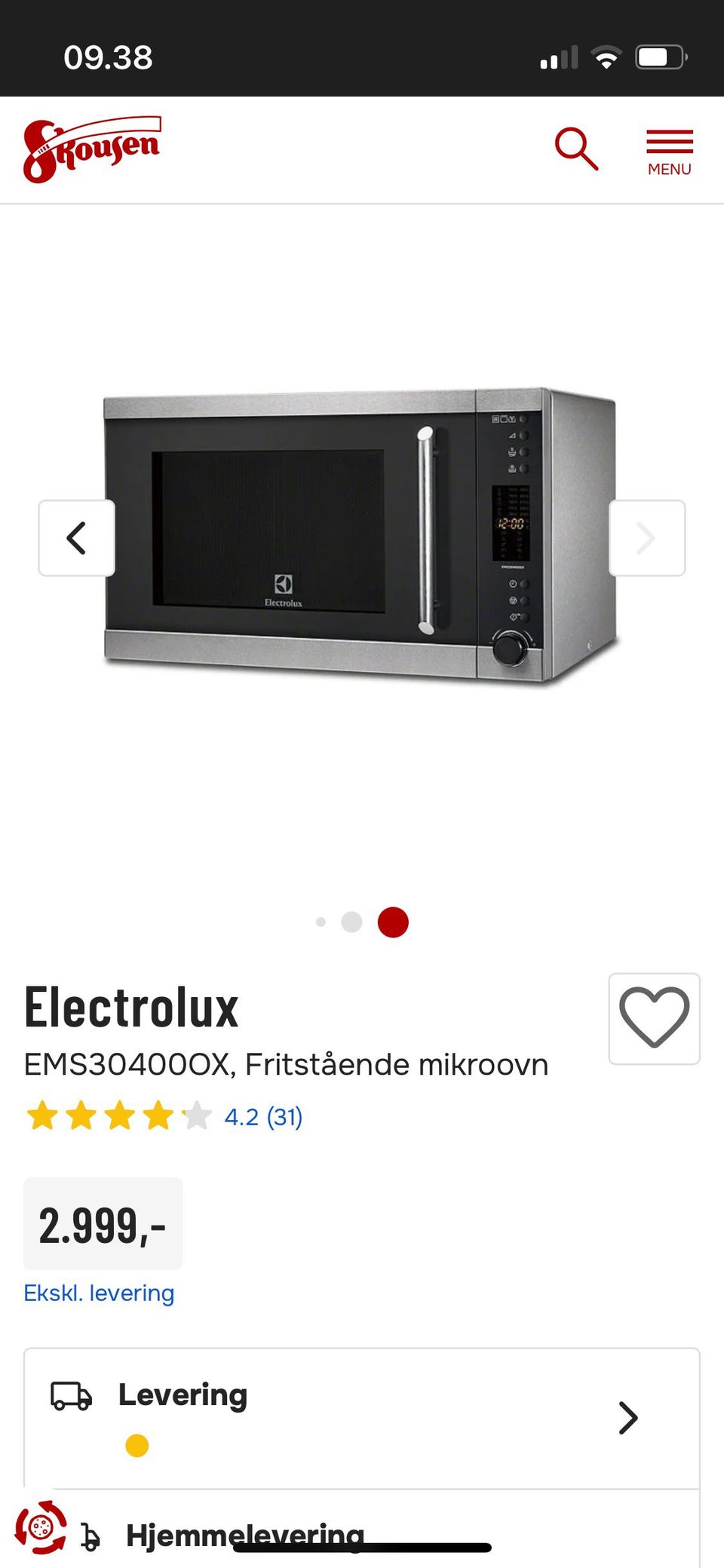Open the Hjemmelevering option
This screenshot has height=1568, width=724.
244,1534
